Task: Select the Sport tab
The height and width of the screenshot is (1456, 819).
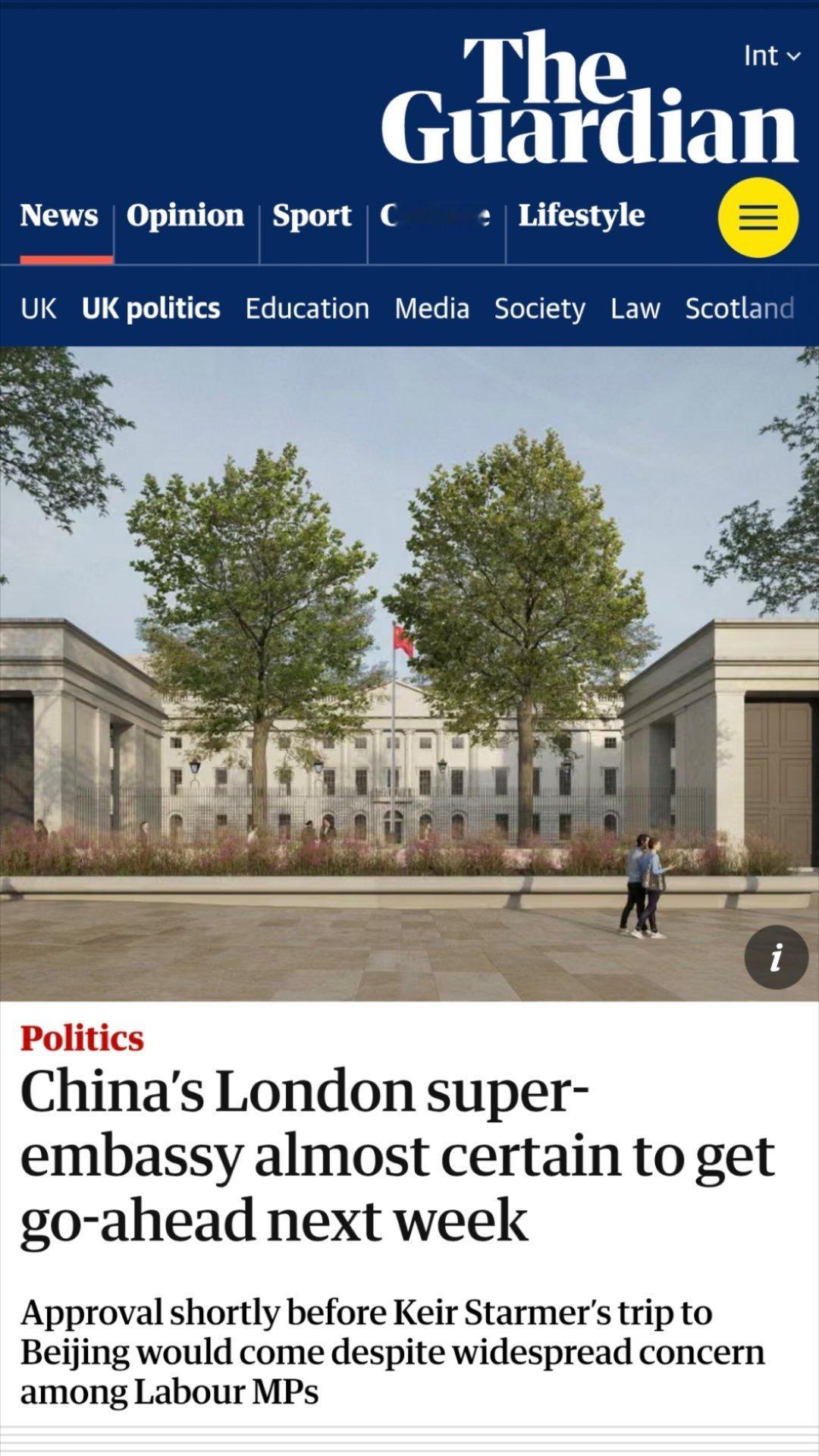Action: (x=312, y=216)
